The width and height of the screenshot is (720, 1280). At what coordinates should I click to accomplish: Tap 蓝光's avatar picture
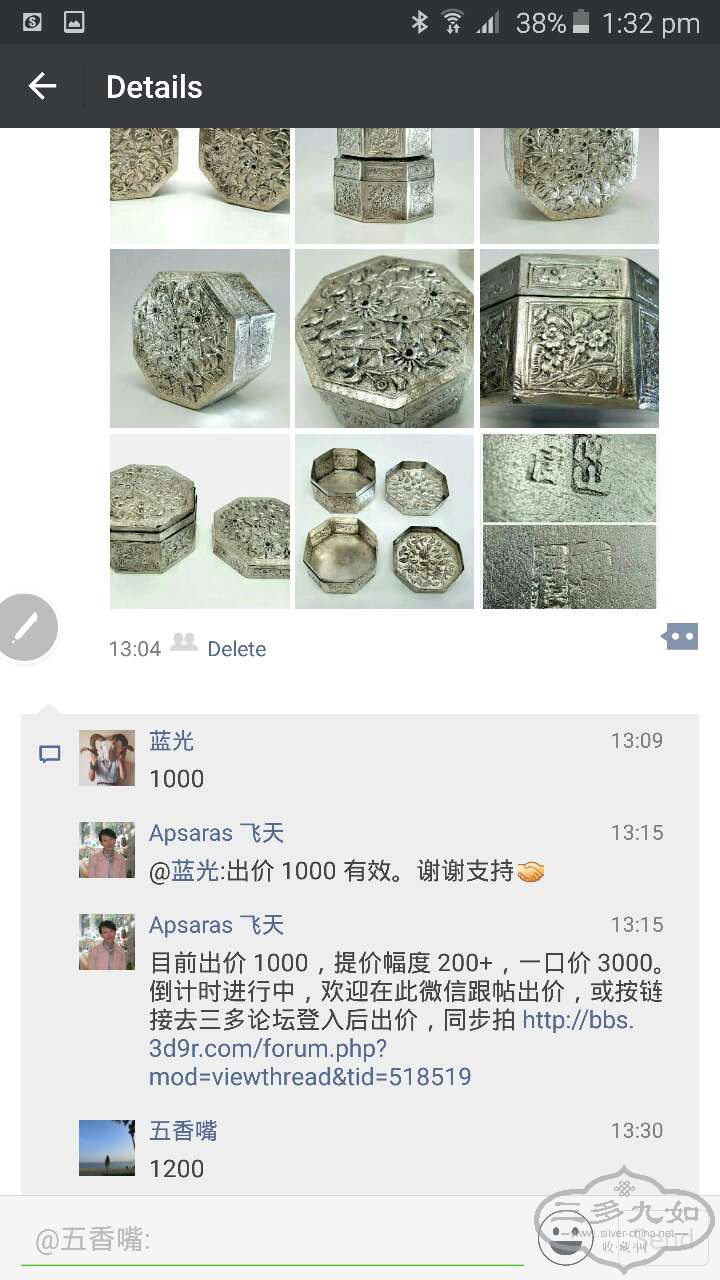[x=107, y=758]
